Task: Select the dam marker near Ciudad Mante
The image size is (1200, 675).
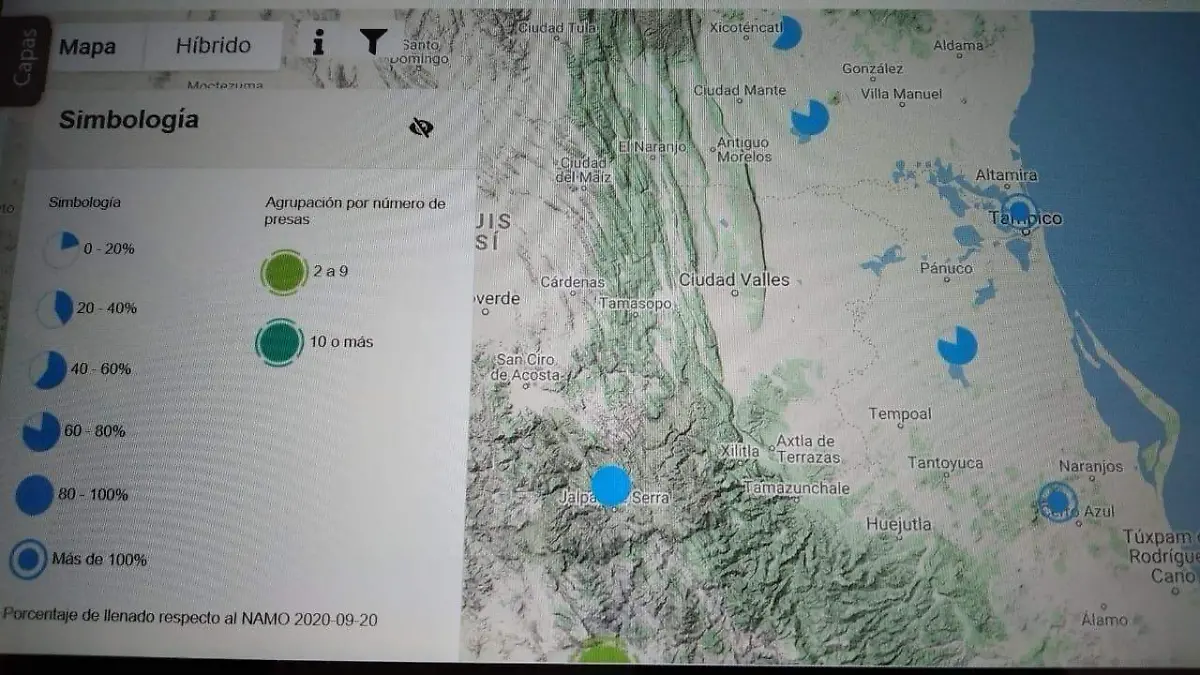Action: pos(810,118)
